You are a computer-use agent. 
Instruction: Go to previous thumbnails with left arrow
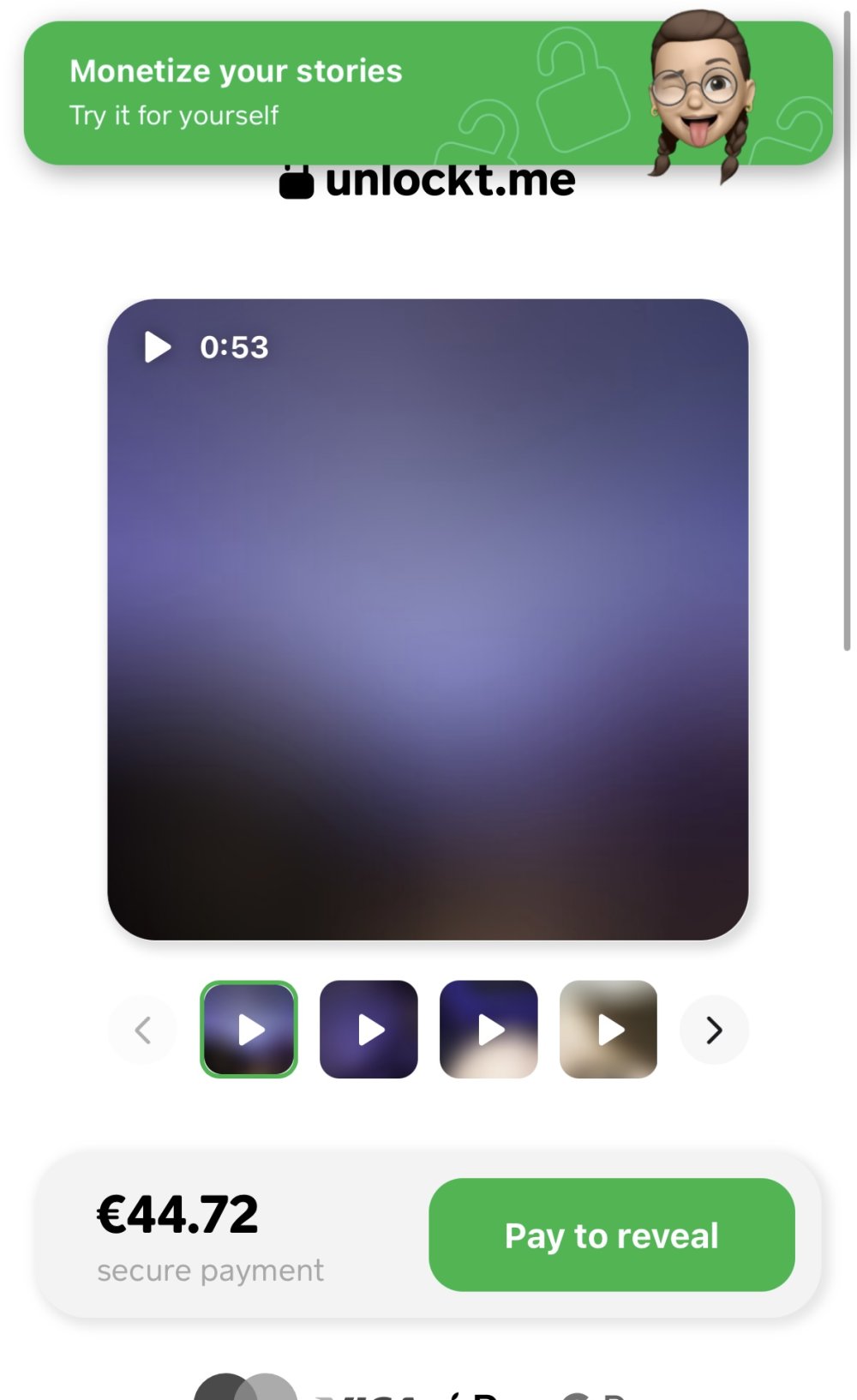click(x=143, y=1030)
